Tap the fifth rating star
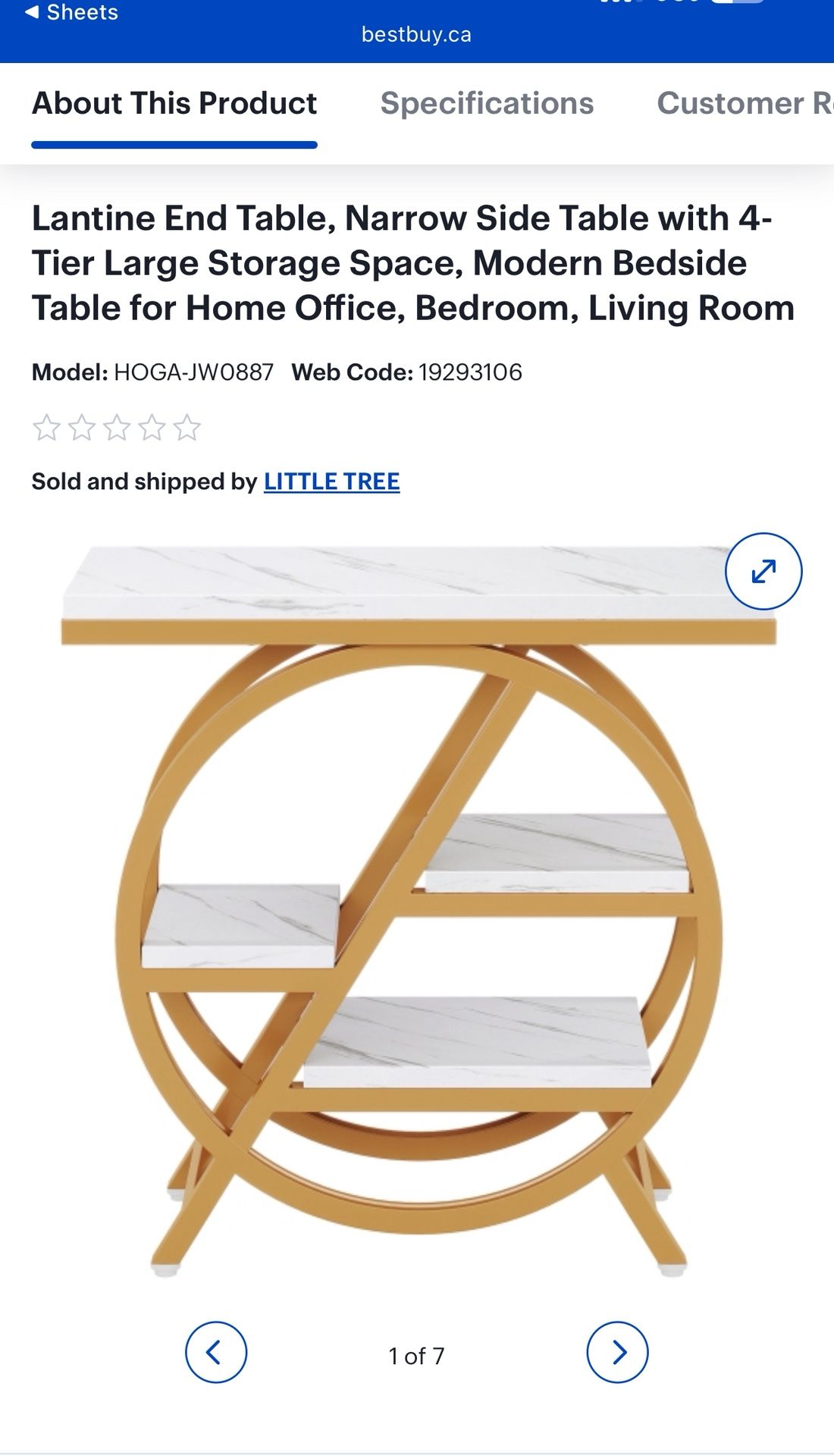834x1456 pixels. click(x=188, y=428)
